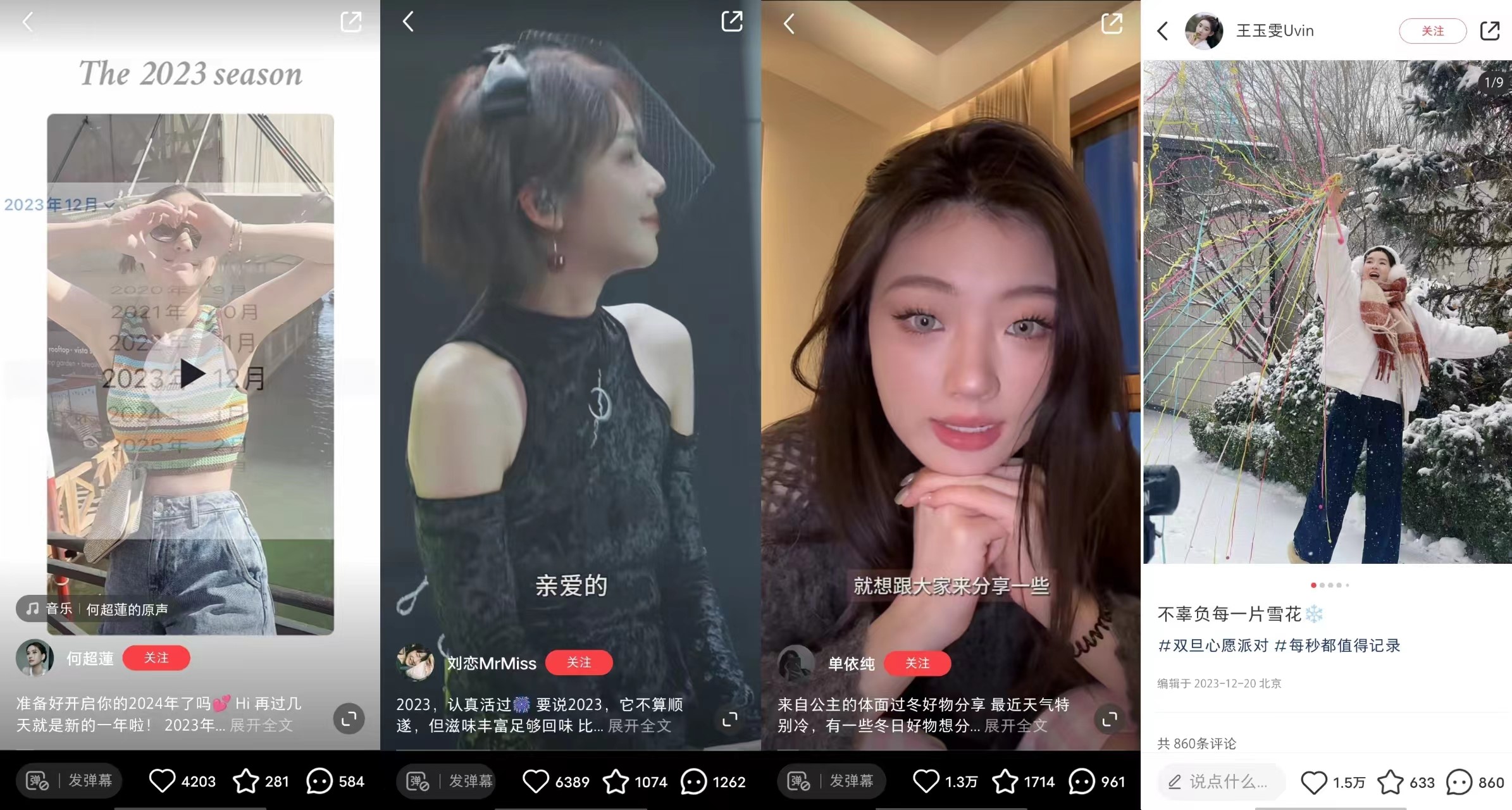1512x810 pixels.
Task: Open 王玉雯Uvin's profile avatar
Action: 1203,31
